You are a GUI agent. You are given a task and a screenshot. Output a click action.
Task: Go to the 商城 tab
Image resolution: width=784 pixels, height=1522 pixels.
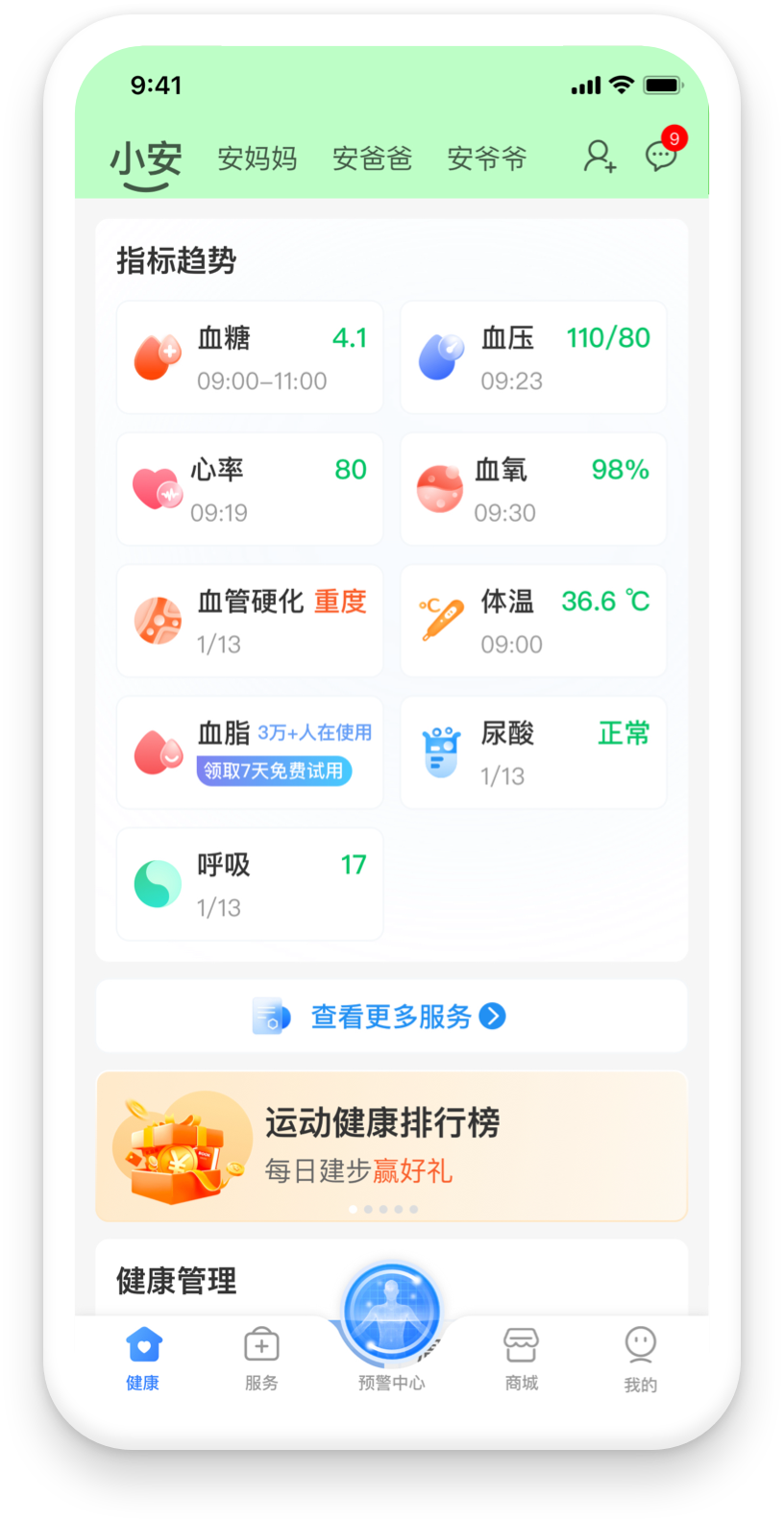(x=522, y=1359)
